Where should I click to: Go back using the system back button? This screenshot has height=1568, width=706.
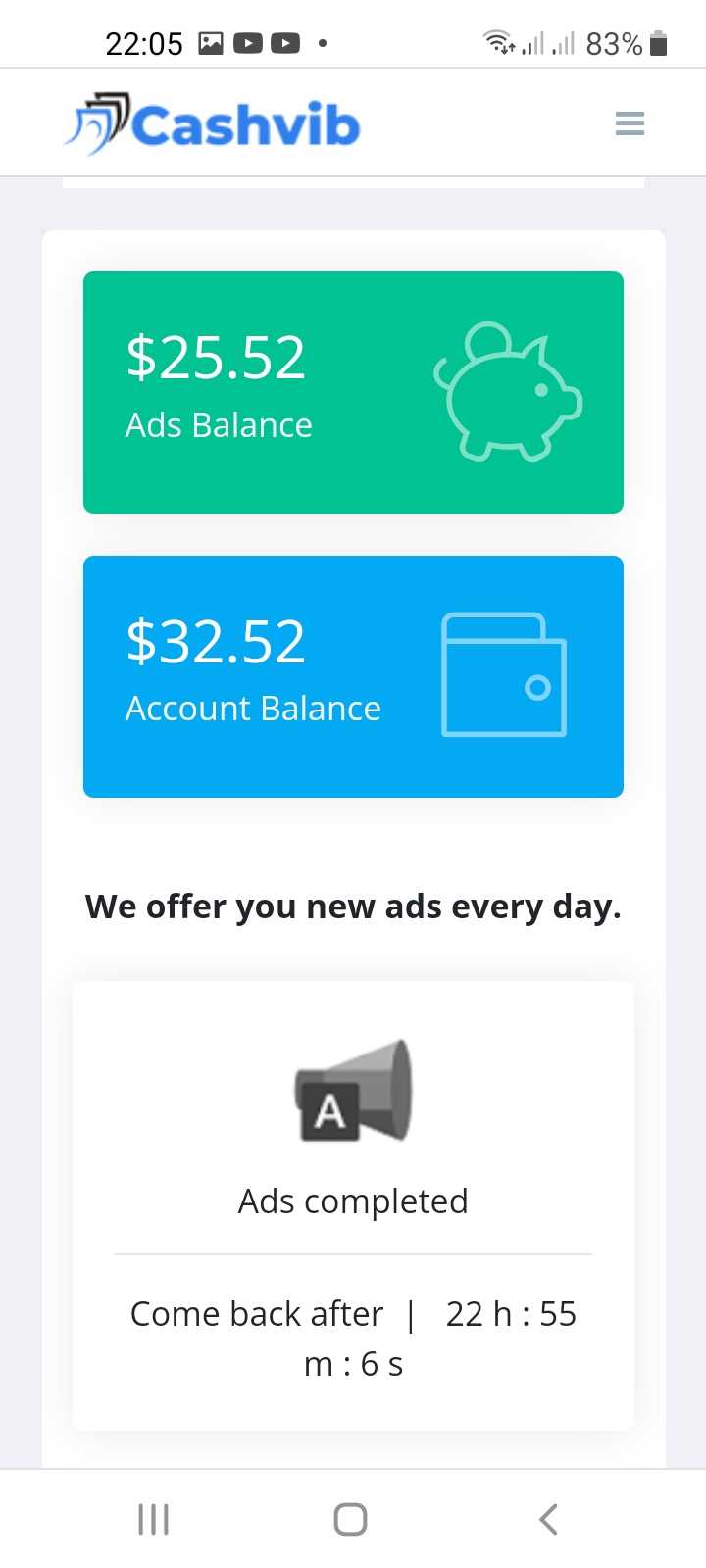tap(548, 1519)
